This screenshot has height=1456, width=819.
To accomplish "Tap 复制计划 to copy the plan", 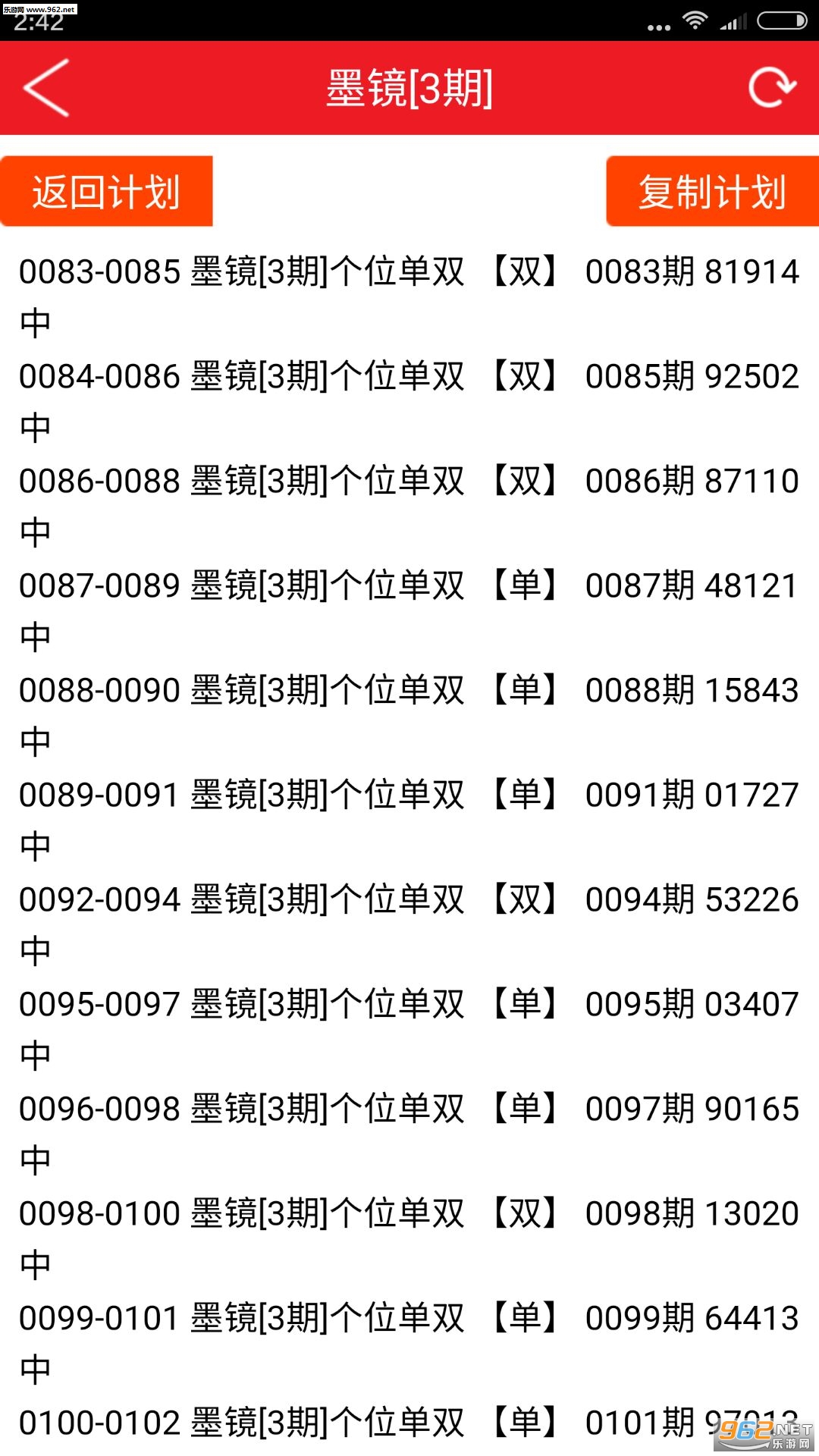I will point(713,192).
